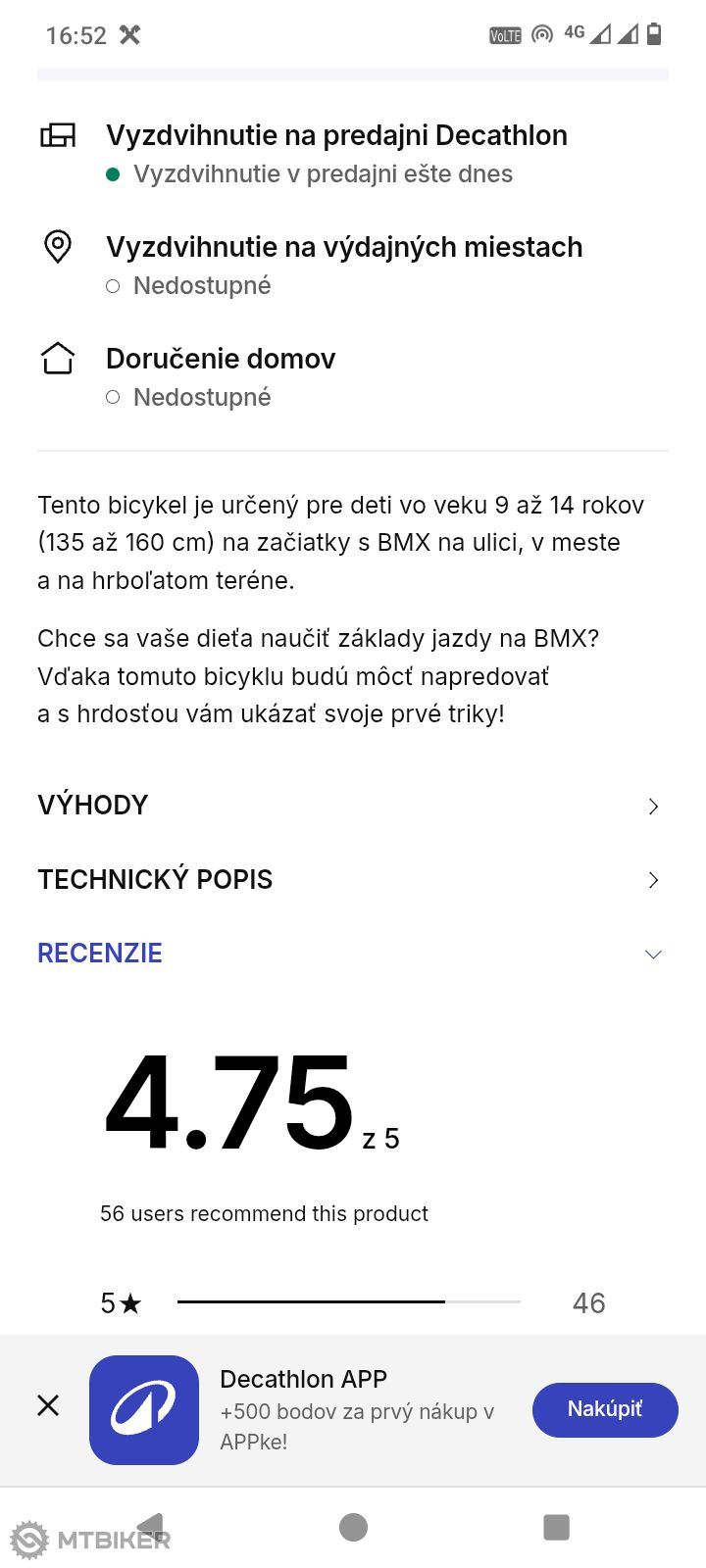This screenshot has height=1568, width=706.
Task: Collapse the RECENZIE section
Action: coord(352,954)
